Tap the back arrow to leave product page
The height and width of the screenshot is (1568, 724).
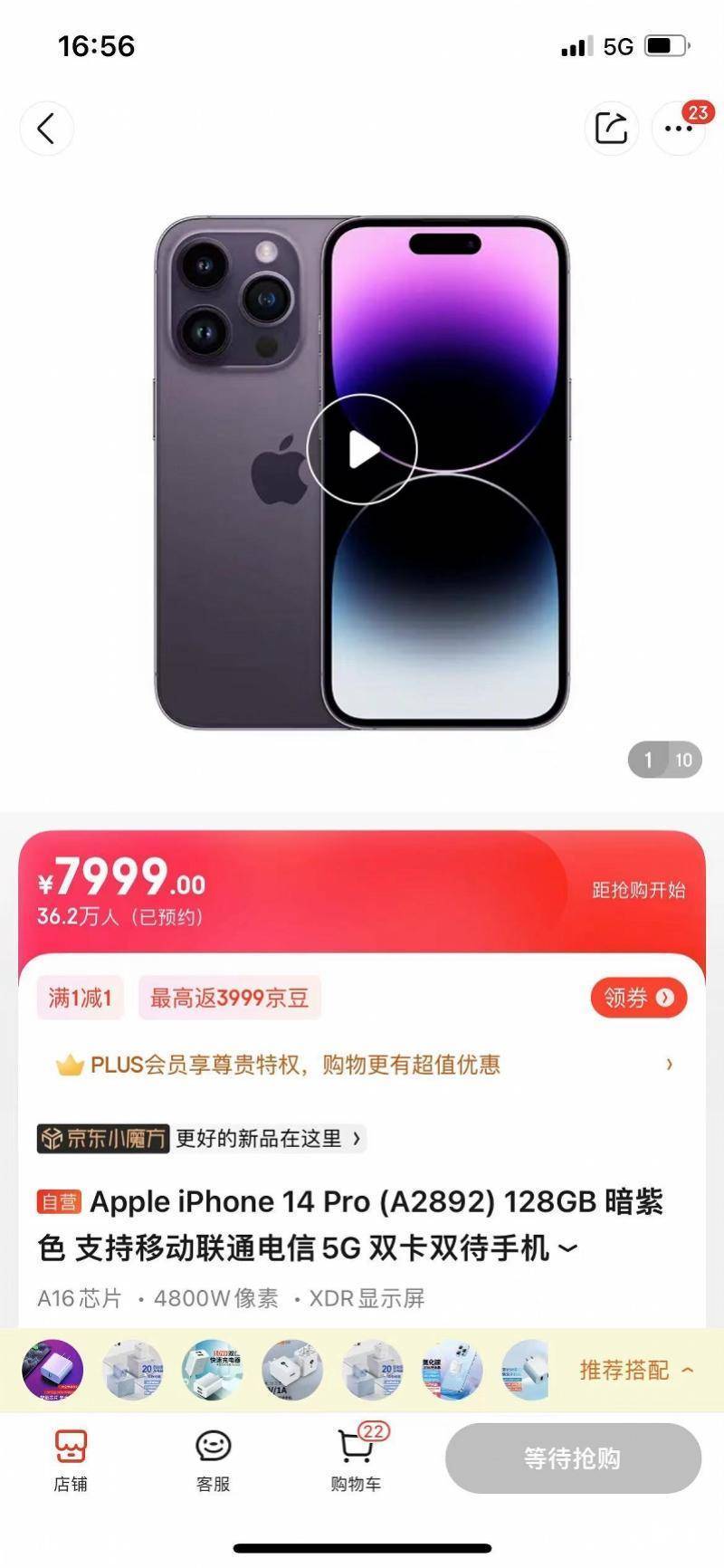click(x=47, y=129)
